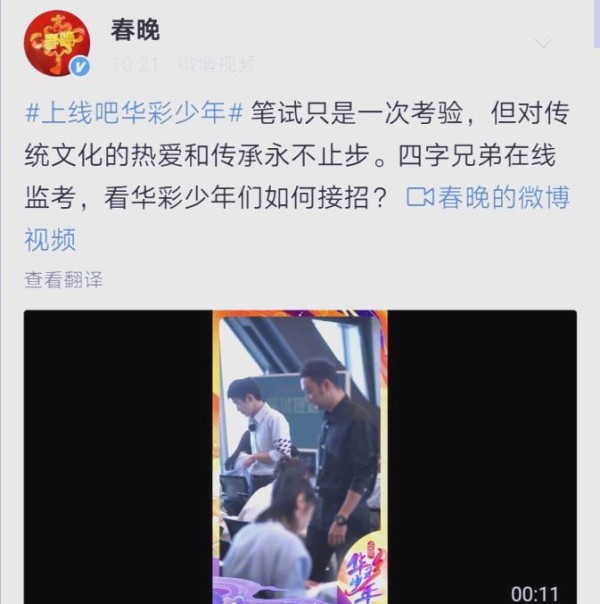Viewport: 600px width, 604px height.
Task: Play the 00:11 video in the post
Action: [300, 457]
